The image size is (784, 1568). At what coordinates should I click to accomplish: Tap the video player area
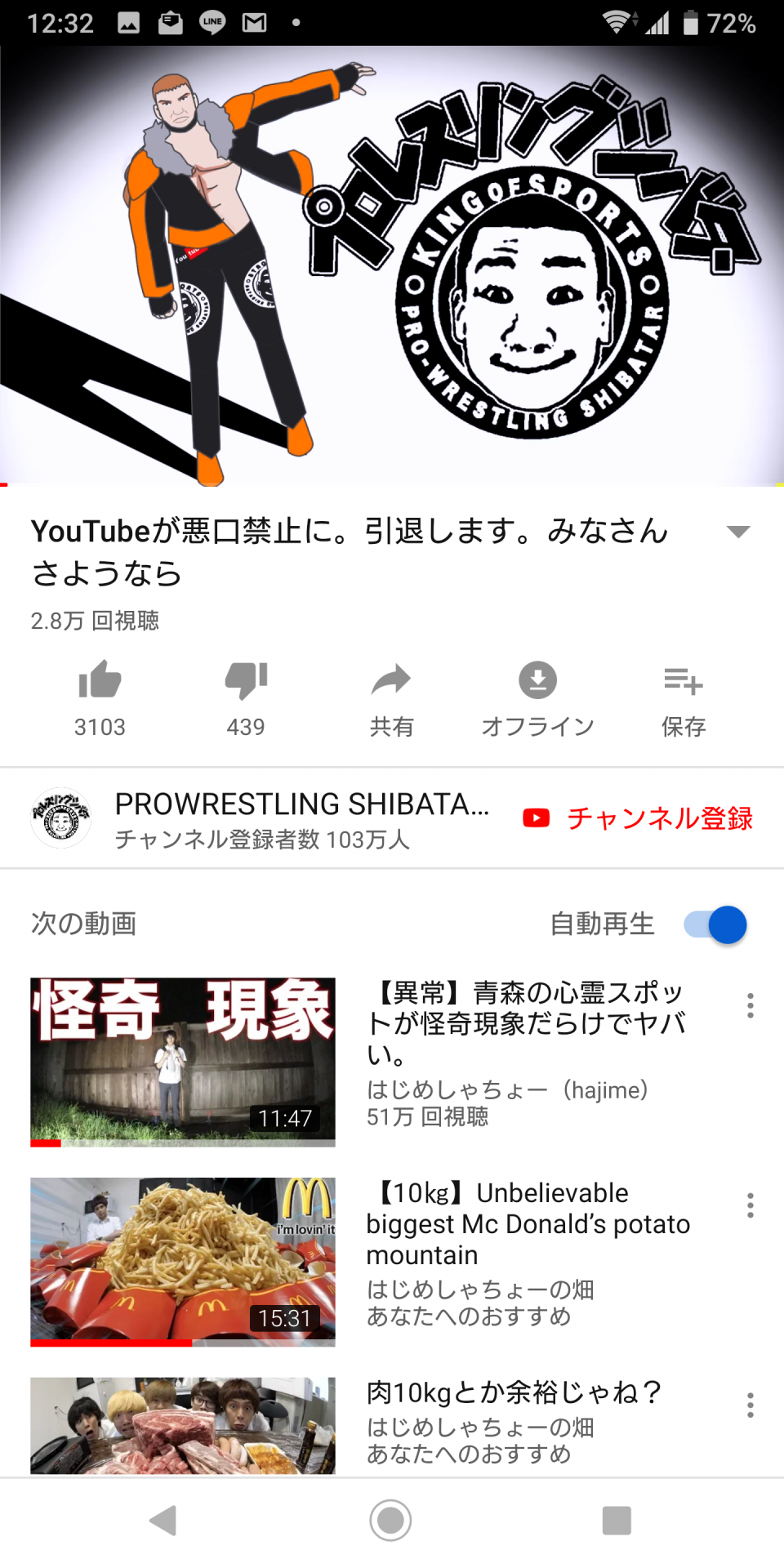point(392,265)
